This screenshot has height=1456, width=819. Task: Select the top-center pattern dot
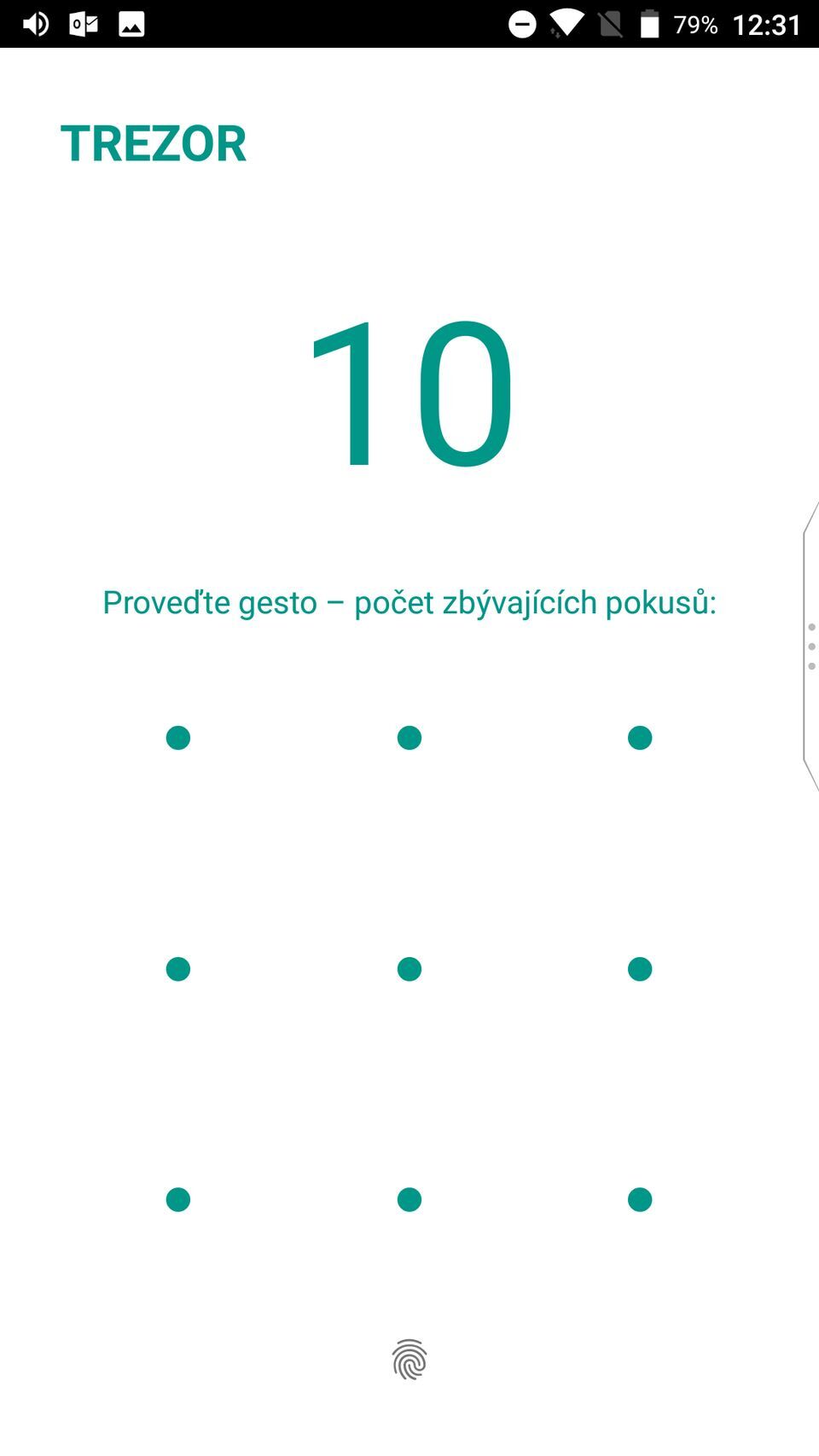pyautogui.click(x=409, y=738)
